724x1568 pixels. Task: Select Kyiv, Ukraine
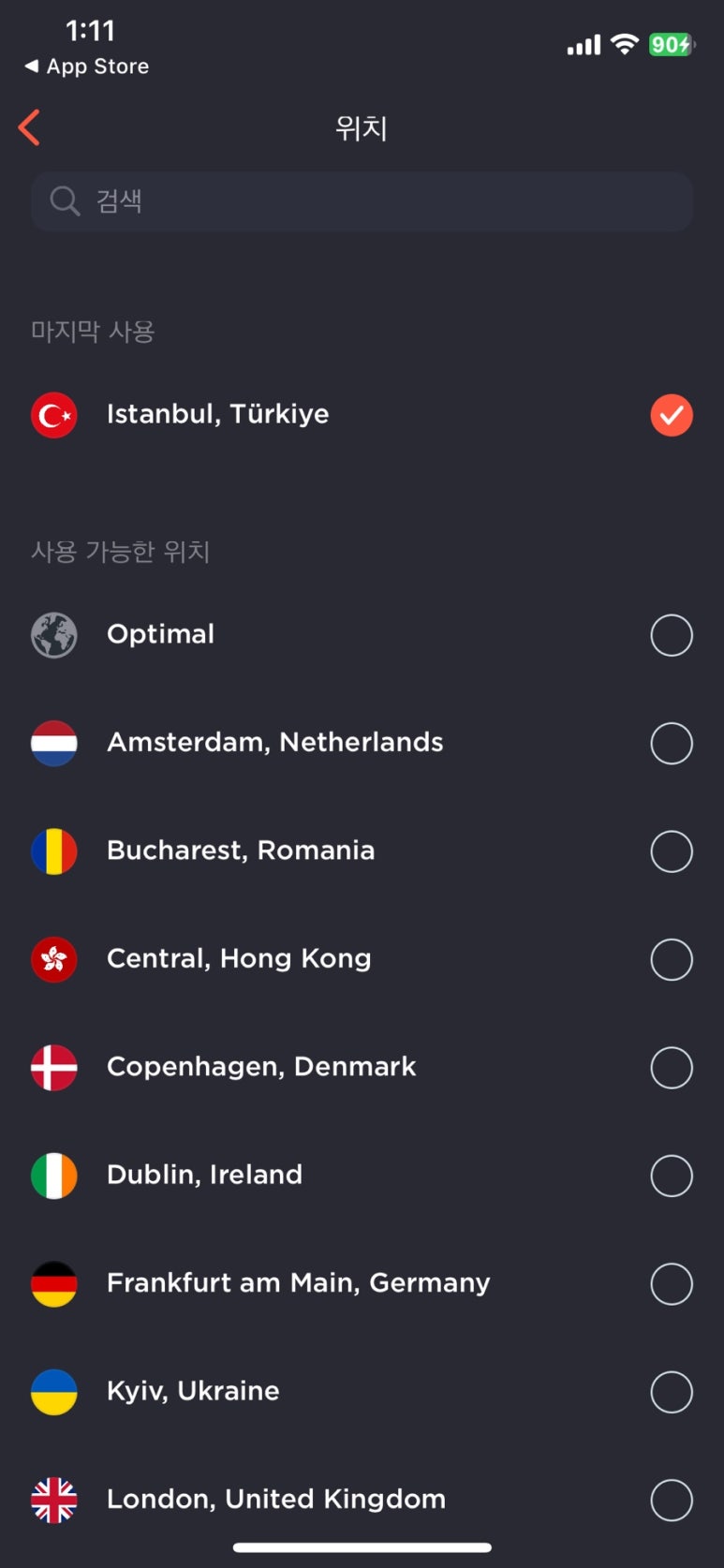(x=362, y=1392)
